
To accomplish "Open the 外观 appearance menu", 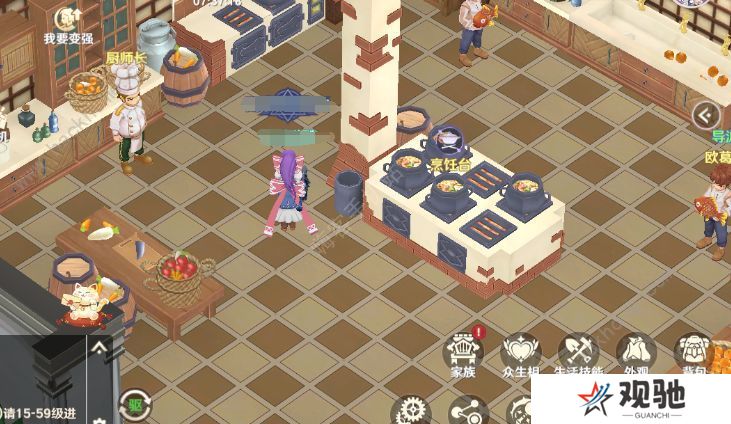I will click(636, 352).
